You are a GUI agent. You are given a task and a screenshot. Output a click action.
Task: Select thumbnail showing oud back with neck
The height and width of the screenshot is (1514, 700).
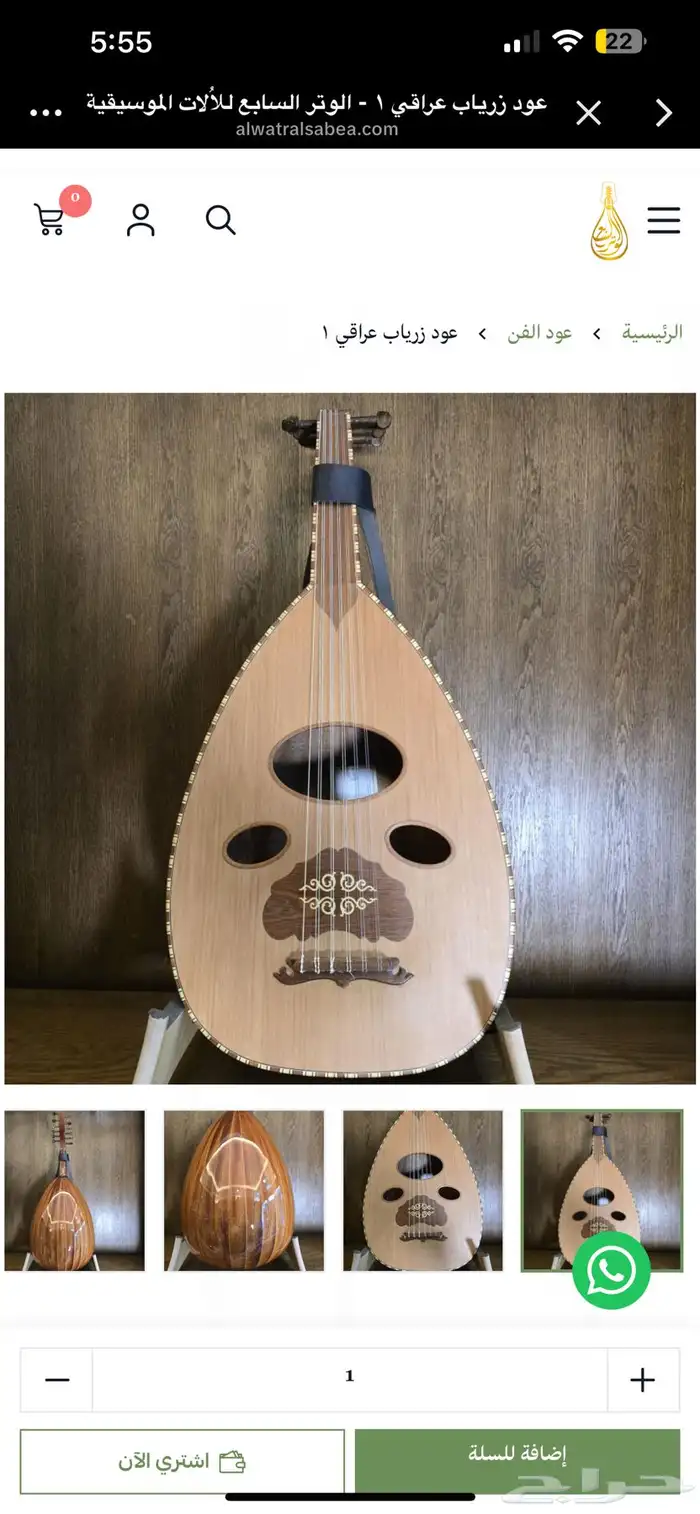[x=75, y=1190]
